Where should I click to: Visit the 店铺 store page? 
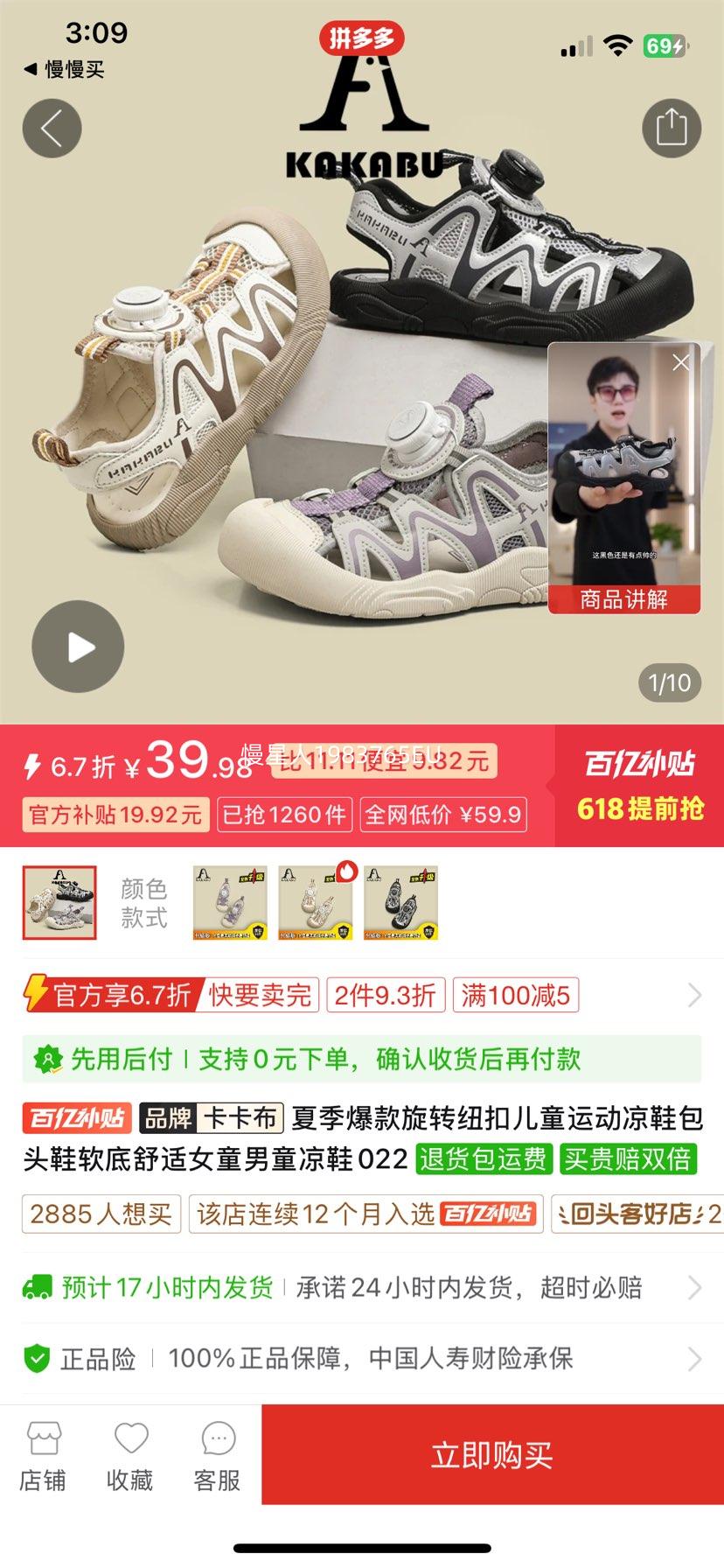43,1457
